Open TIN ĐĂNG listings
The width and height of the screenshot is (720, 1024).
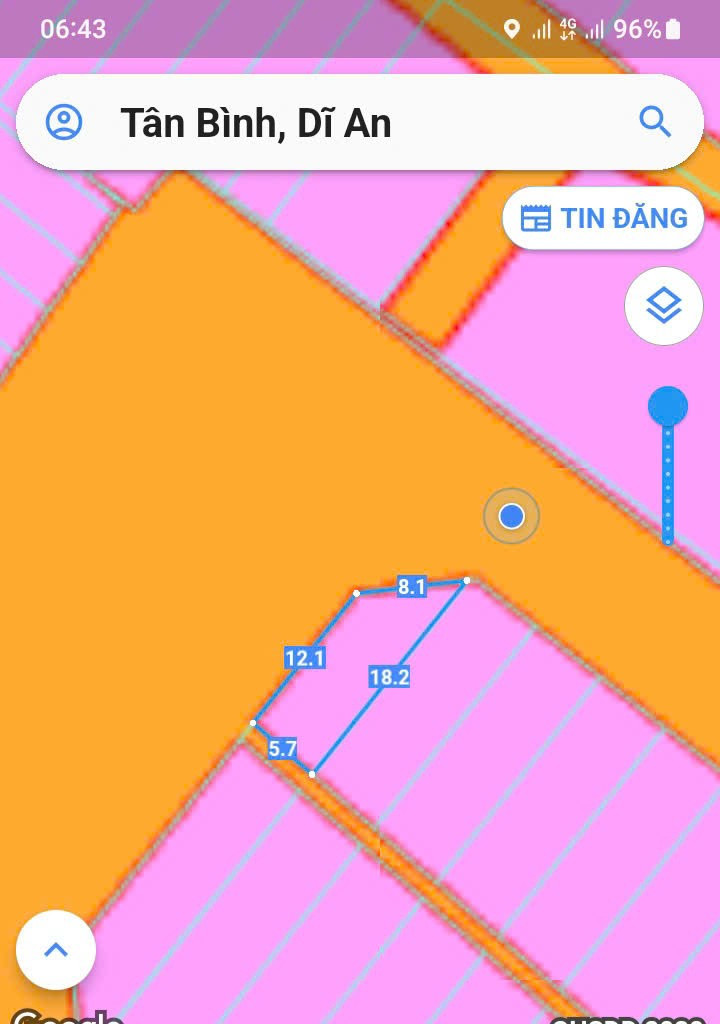[604, 218]
